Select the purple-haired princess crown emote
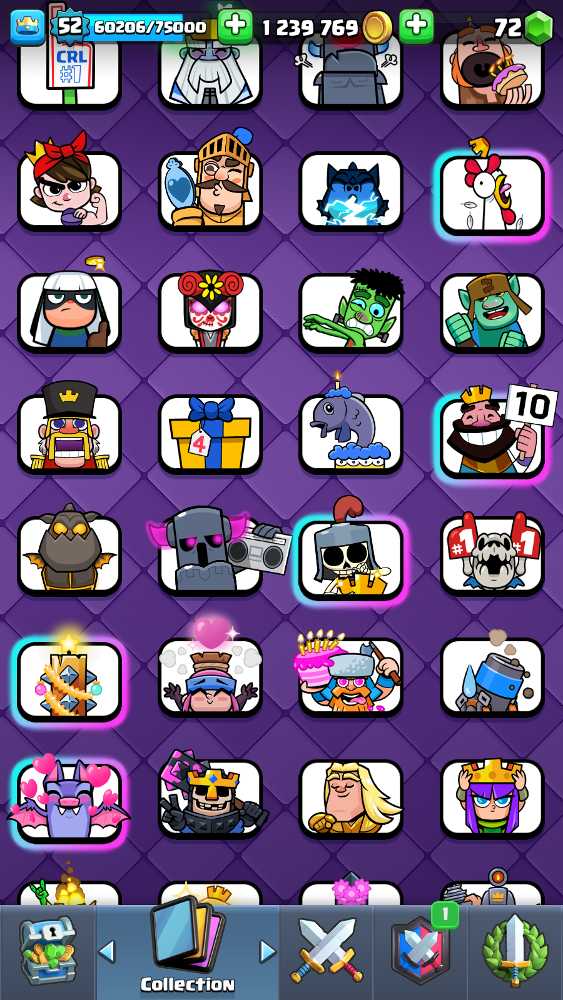The height and width of the screenshot is (1000, 563). [x=492, y=798]
